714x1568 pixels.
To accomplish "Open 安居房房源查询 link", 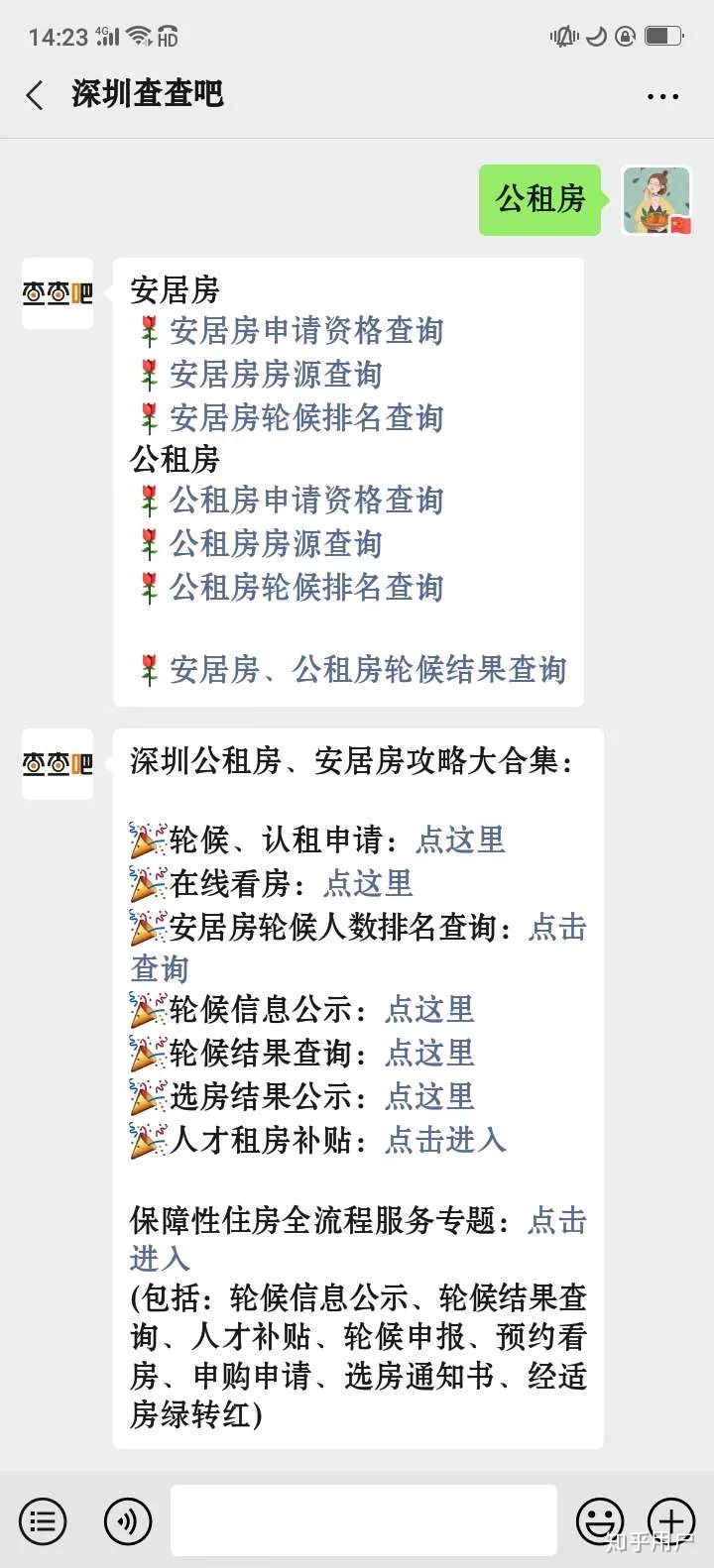I will pyautogui.click(x=275, y=375).
